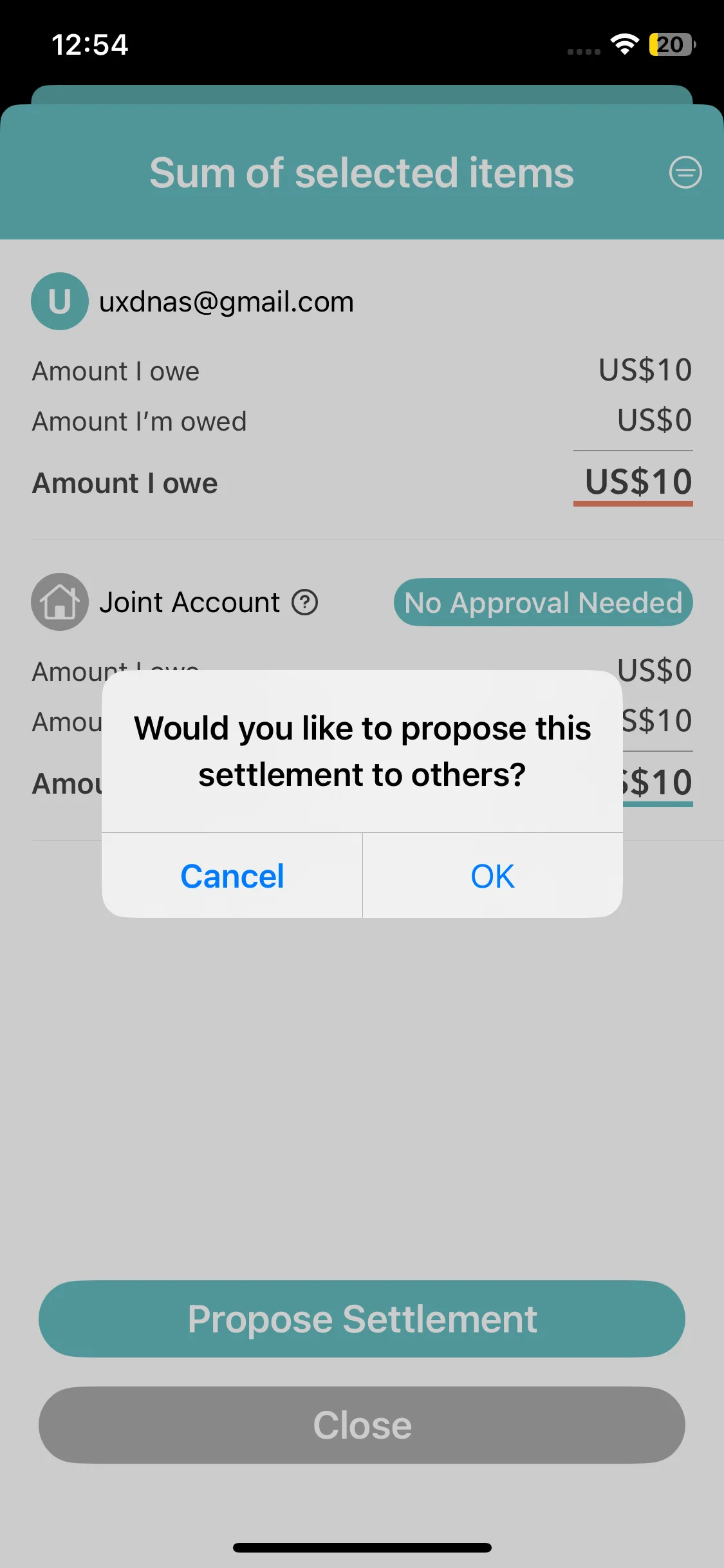Open the circular menu icon in header
The height and width of the screenshot is (1568, 724).
point(685,173)
